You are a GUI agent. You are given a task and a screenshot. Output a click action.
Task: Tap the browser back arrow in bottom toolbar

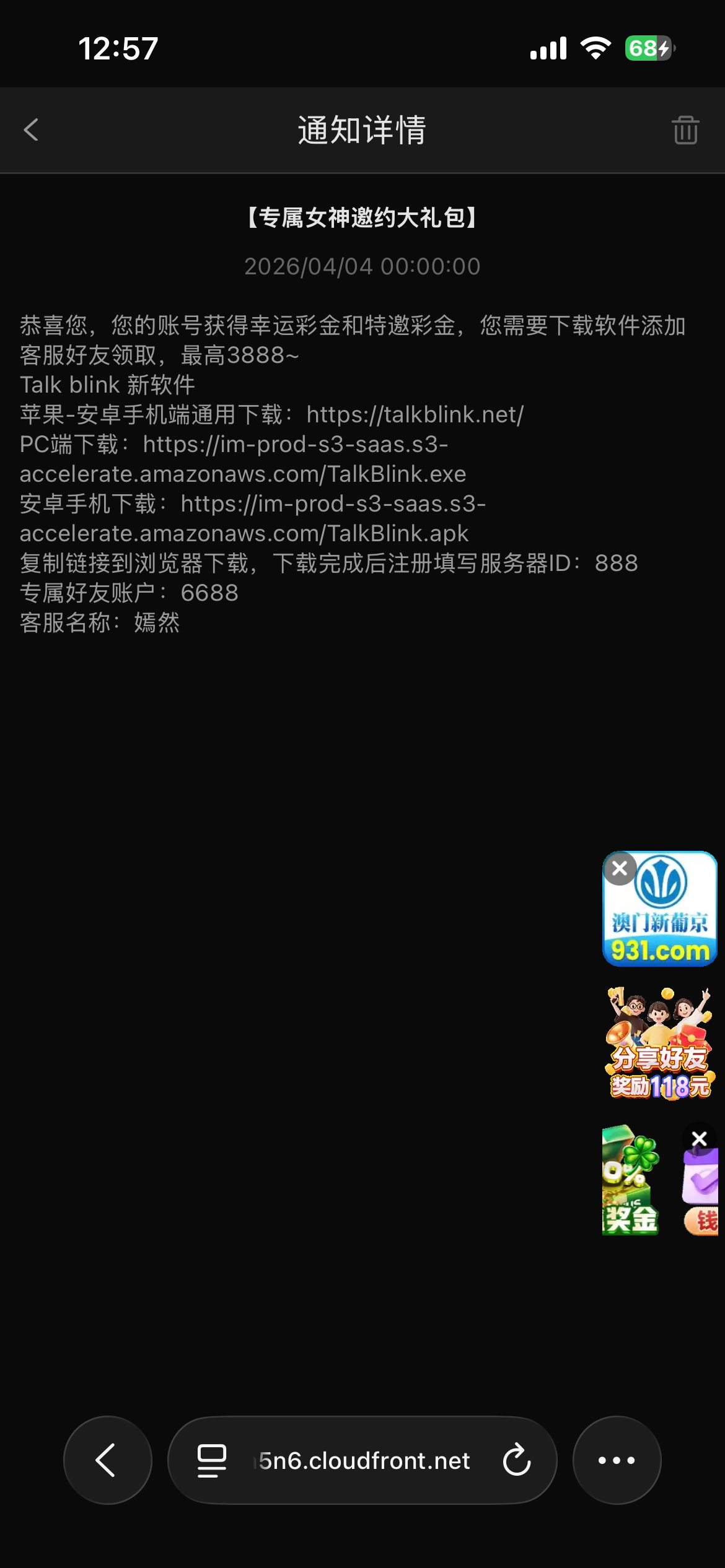107,1460
